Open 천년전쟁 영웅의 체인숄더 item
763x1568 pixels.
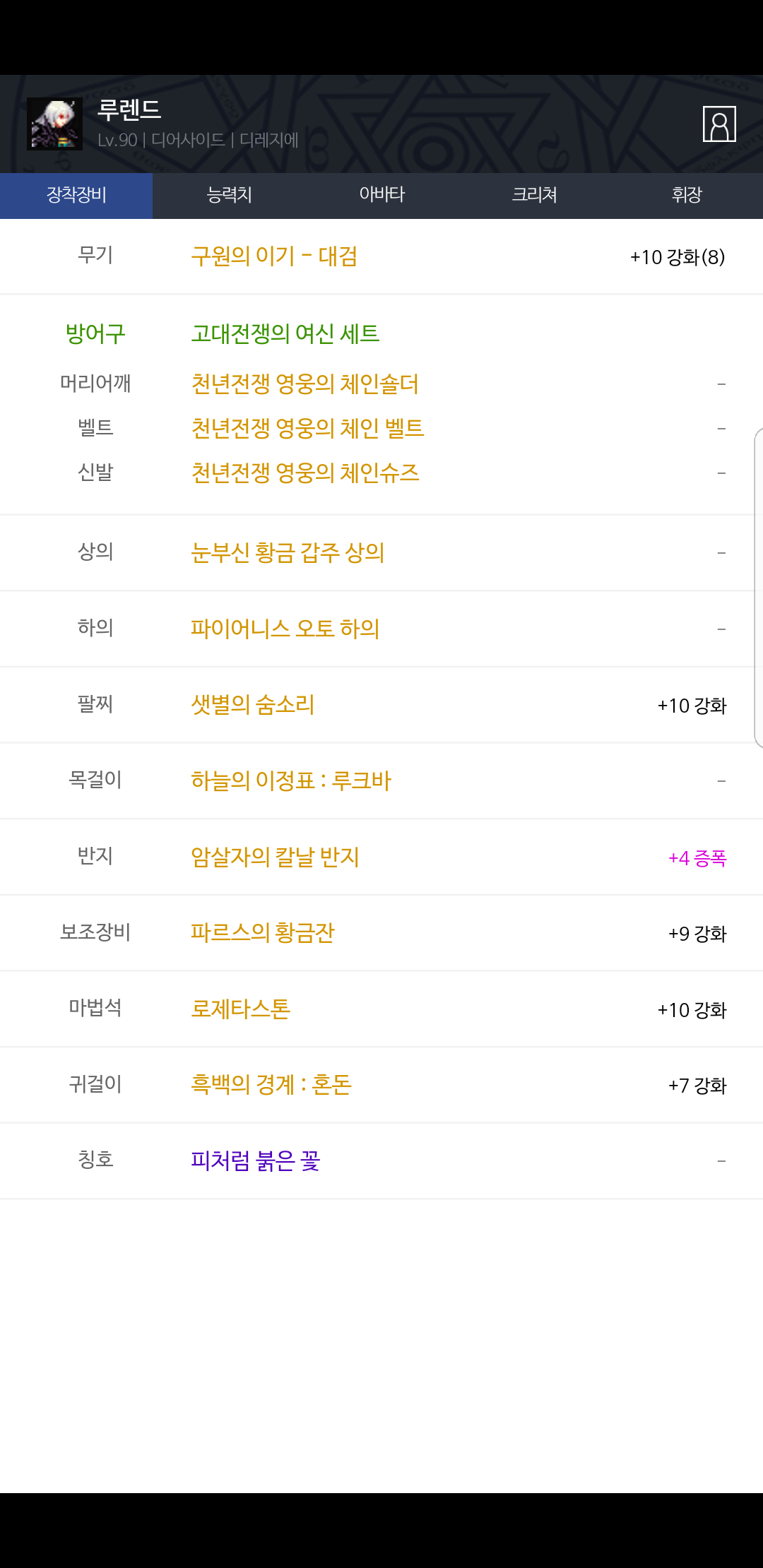pyautogui.click(x=304, y=384)
